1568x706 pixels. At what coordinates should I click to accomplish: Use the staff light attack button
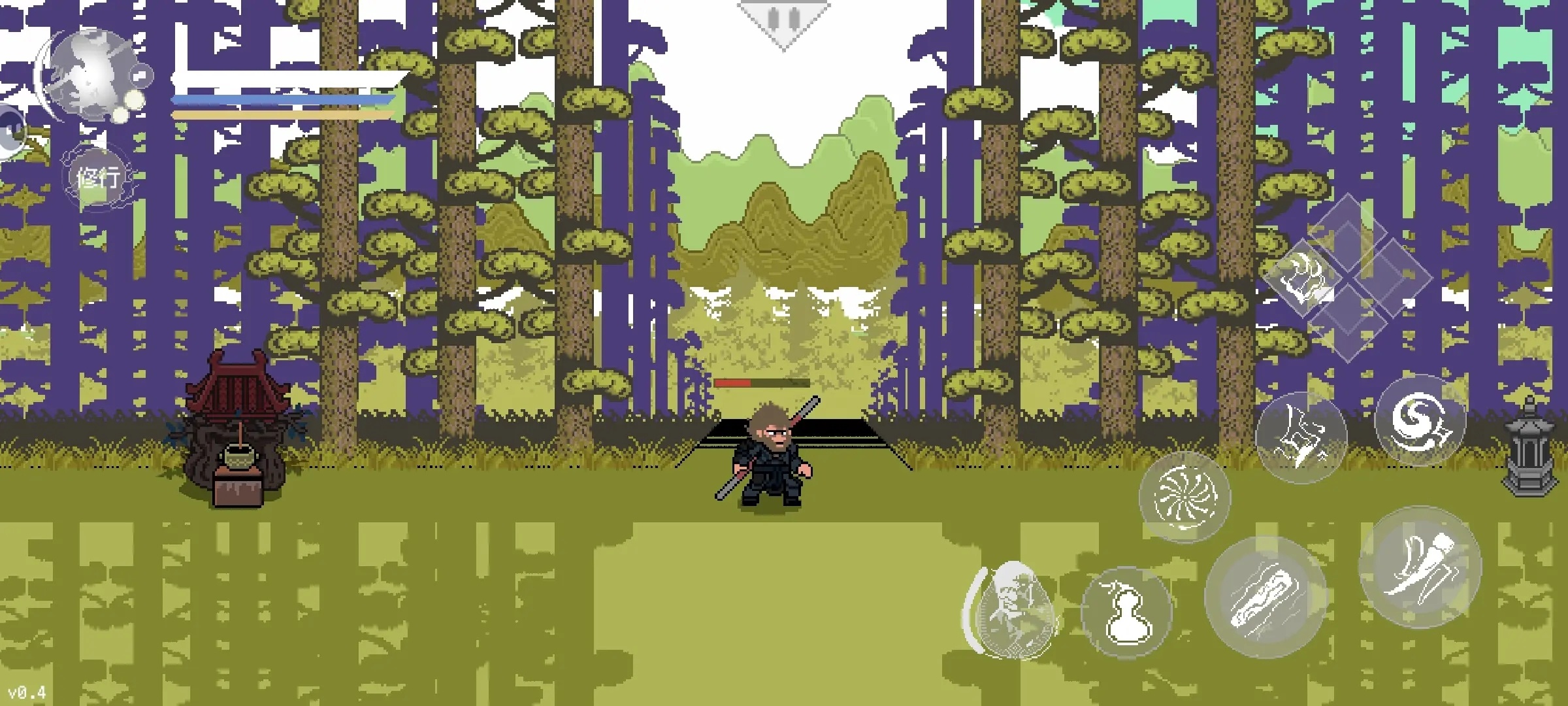[1265, 597]
